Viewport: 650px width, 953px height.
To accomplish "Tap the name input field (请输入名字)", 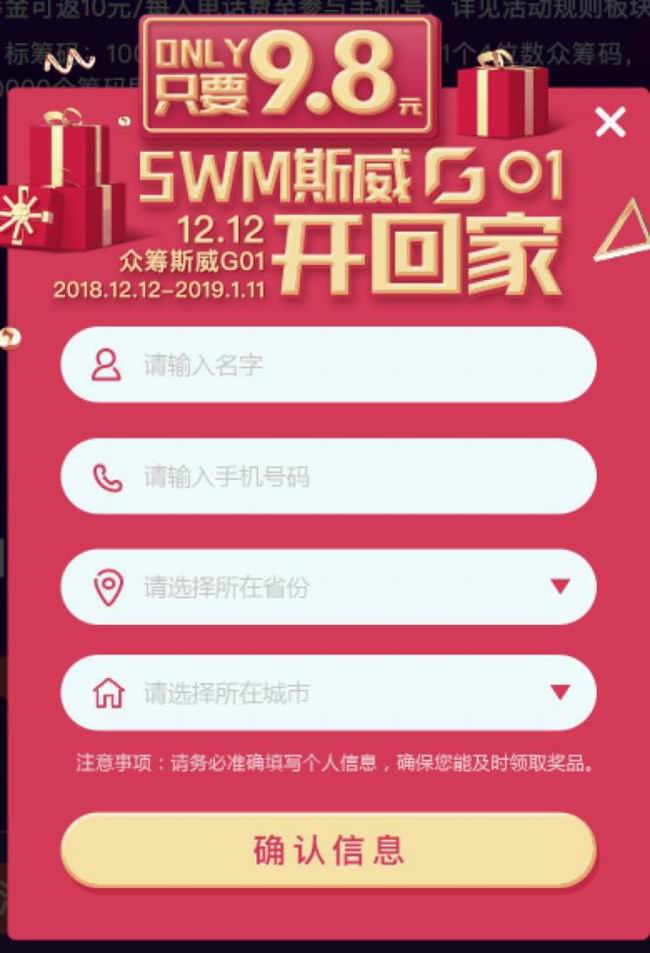I will point(330,365).
